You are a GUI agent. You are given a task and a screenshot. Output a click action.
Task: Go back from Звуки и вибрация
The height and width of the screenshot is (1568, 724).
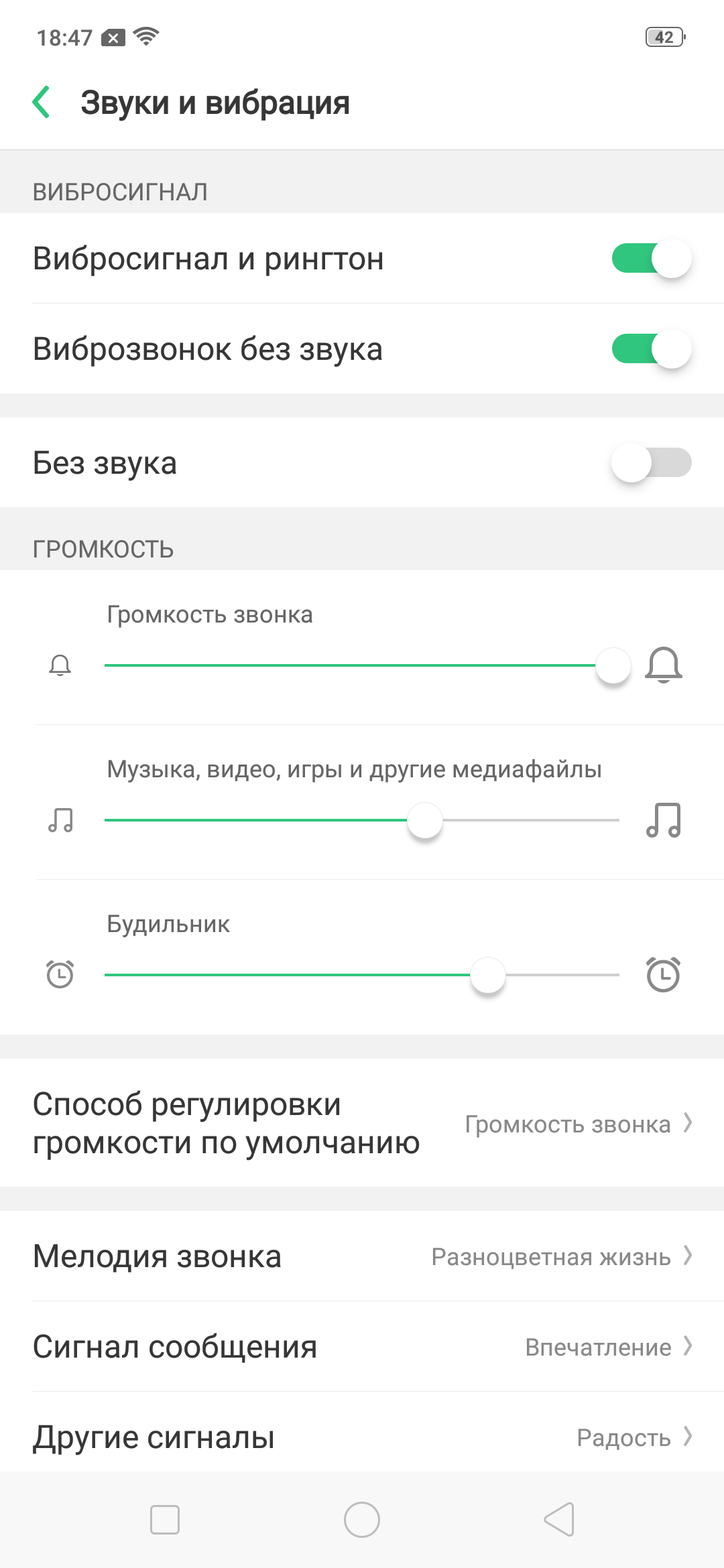[42, 103]
